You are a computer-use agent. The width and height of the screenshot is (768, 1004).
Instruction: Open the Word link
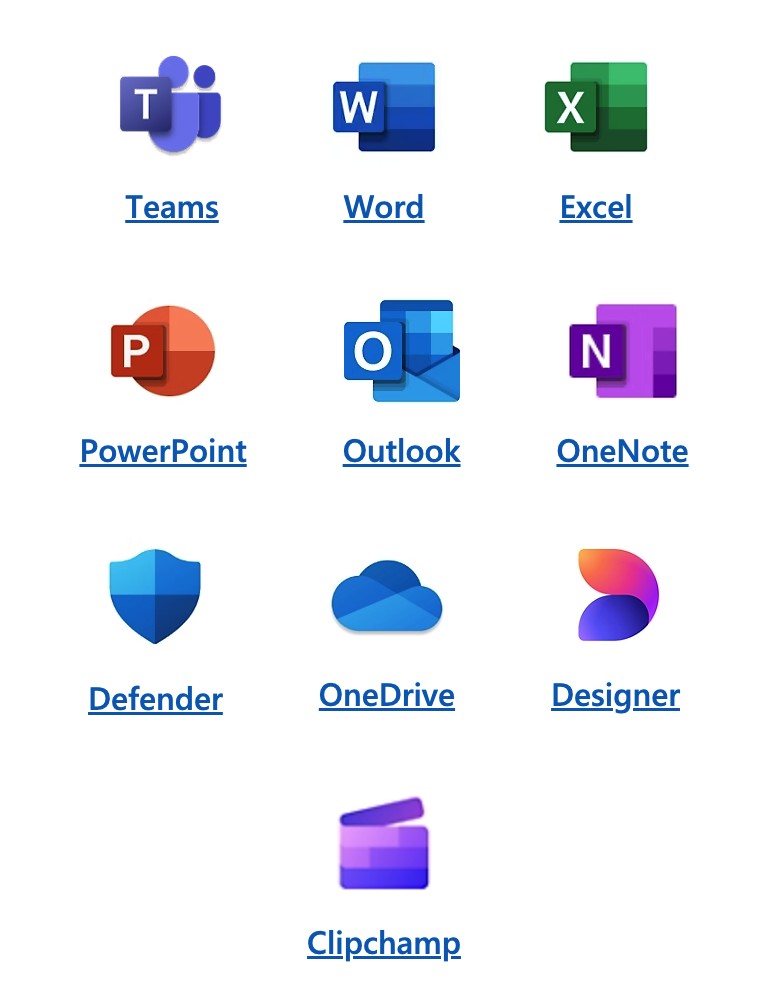(384, 207)
